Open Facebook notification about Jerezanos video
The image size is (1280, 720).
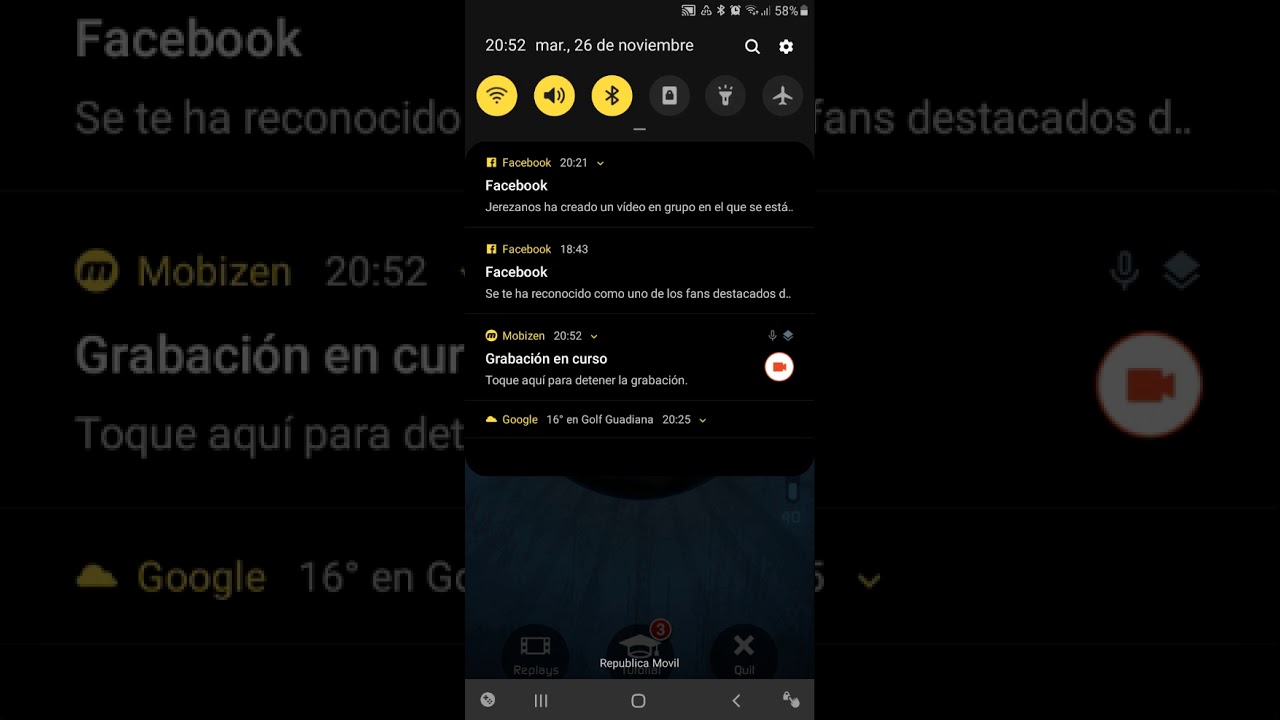coord(638,197)
